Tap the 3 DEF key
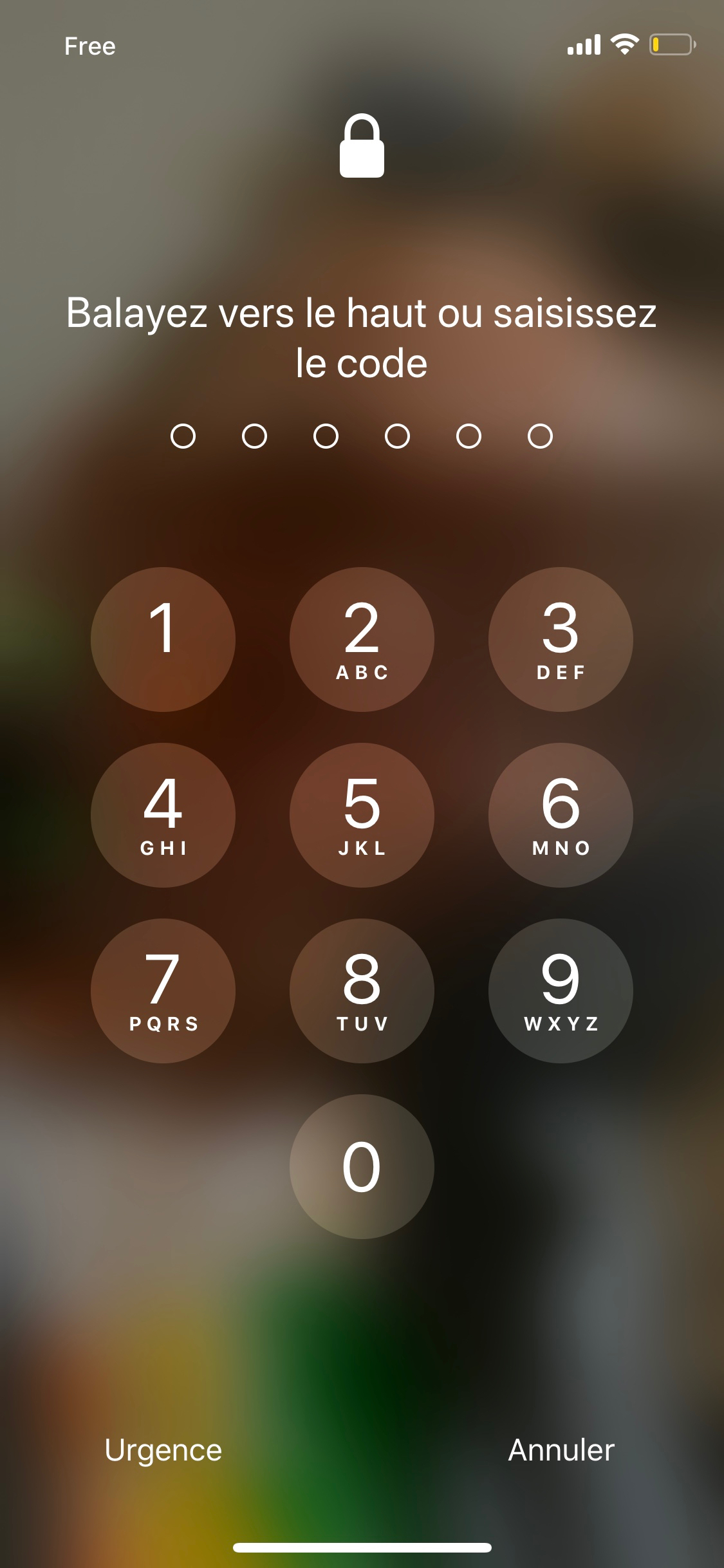 pyautogui.click(x=561, y=639)
